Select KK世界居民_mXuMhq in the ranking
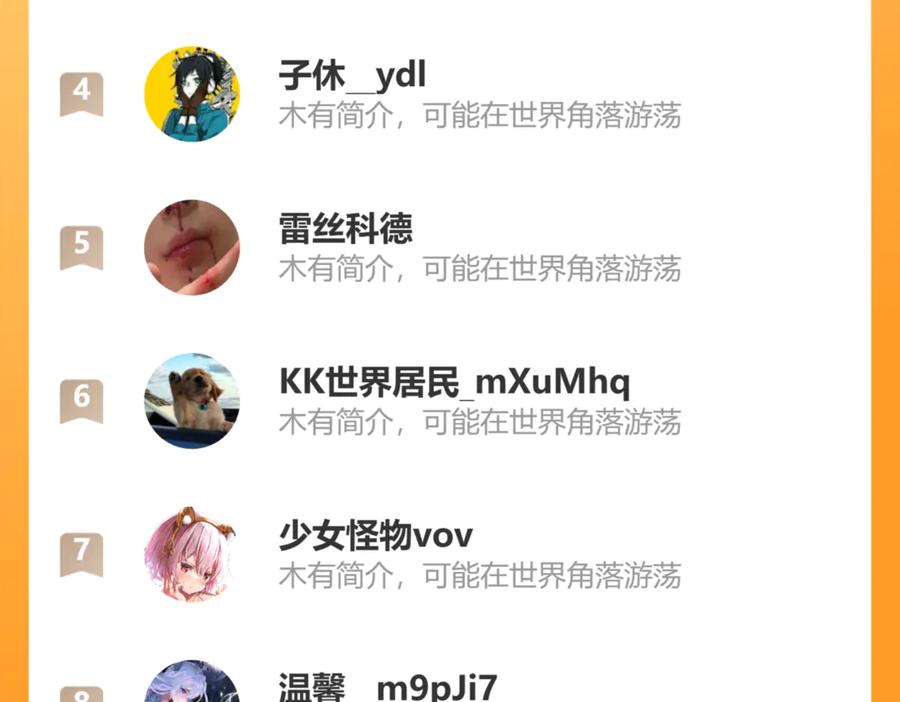Image resolution: width=900 pixels, height=702 pixels. (454, 383)
